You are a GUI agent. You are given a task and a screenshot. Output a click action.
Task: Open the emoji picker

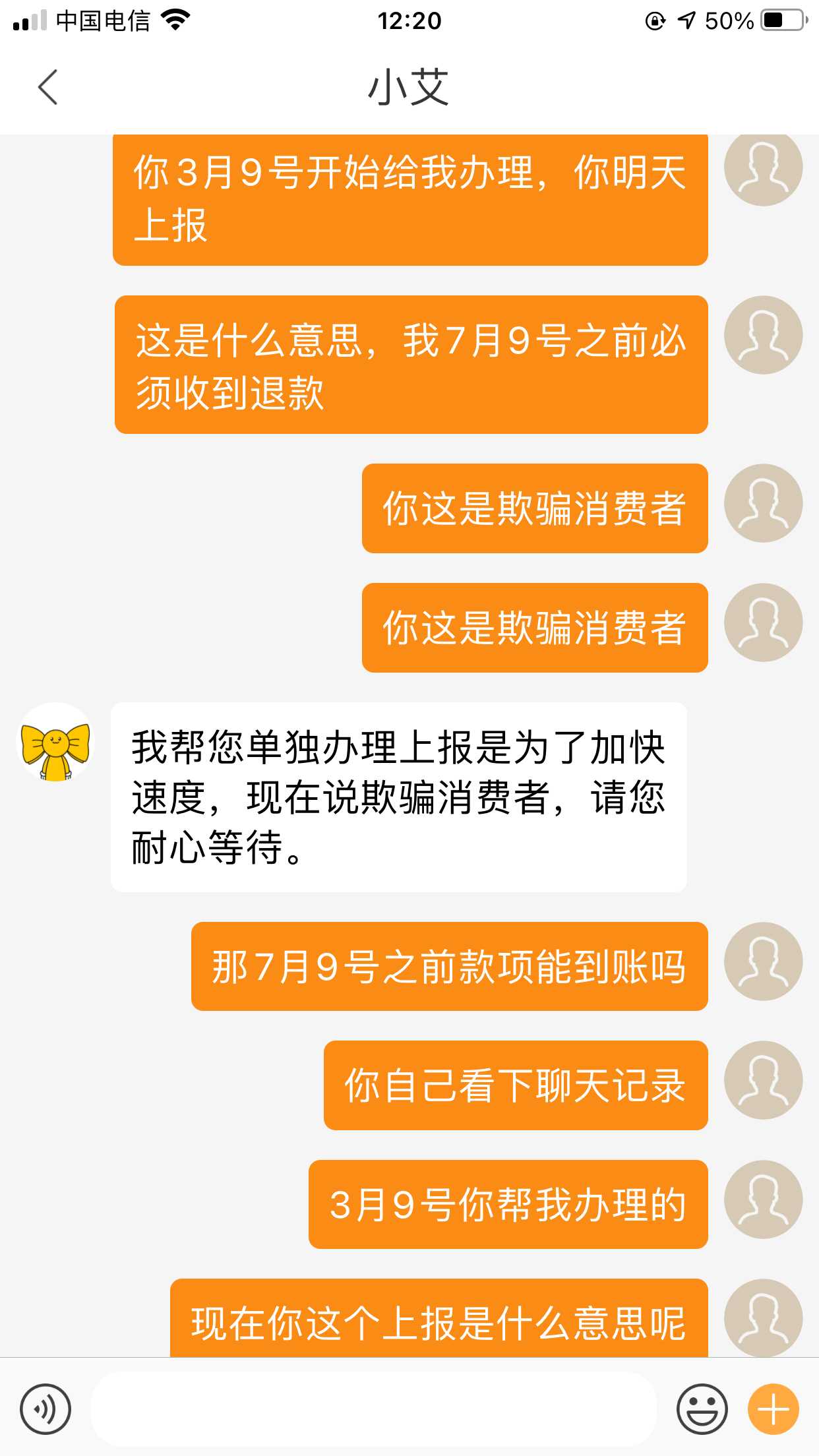[702, 1409]
